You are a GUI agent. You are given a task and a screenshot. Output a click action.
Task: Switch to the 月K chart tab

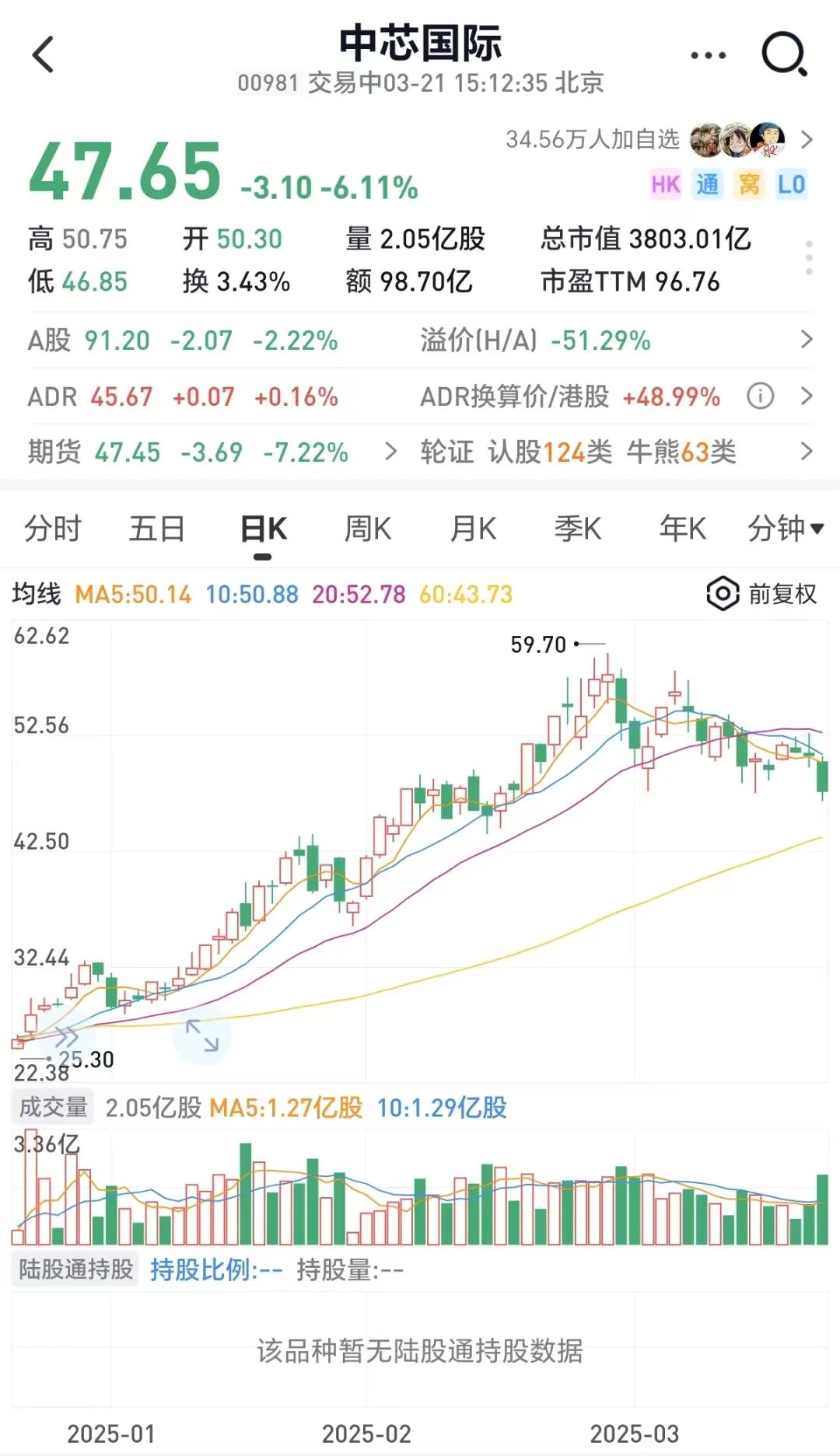(x=473, y=529)
